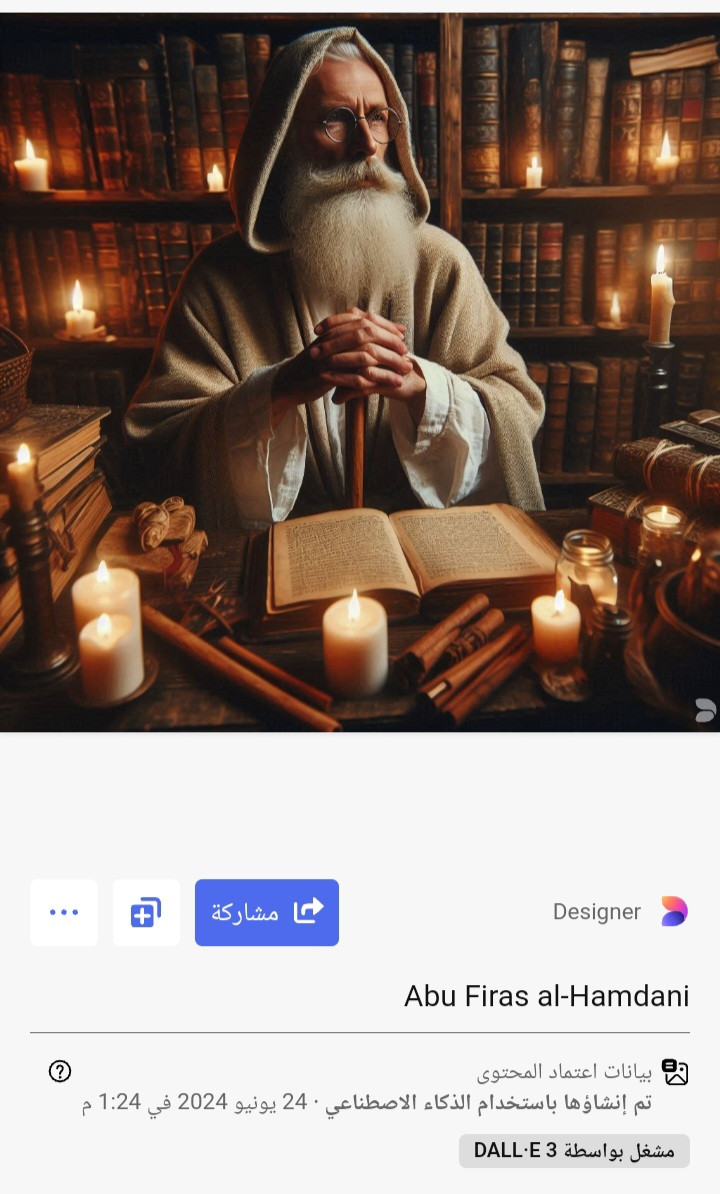This screenshot has height=1194, width=720.
Task: Open the three-dot more options menu
Action: (64, 912)
